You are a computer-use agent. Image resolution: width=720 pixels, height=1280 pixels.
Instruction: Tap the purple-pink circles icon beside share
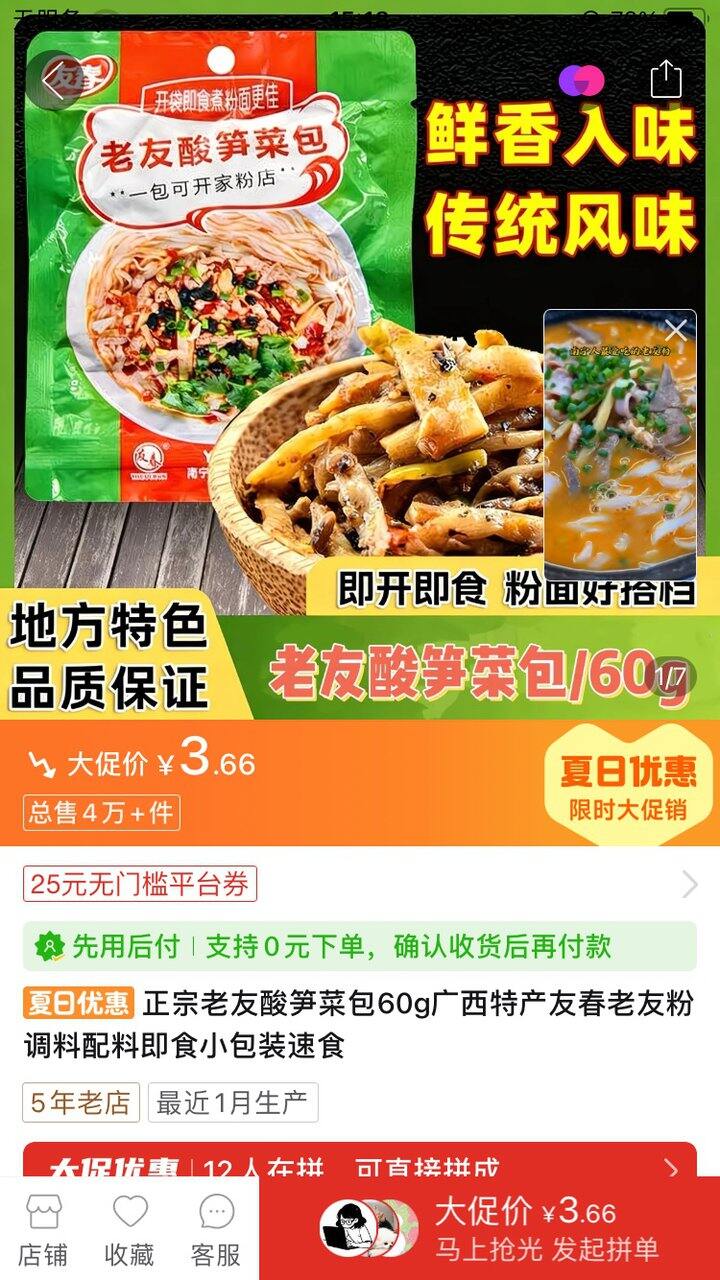[x=581, y=80]
